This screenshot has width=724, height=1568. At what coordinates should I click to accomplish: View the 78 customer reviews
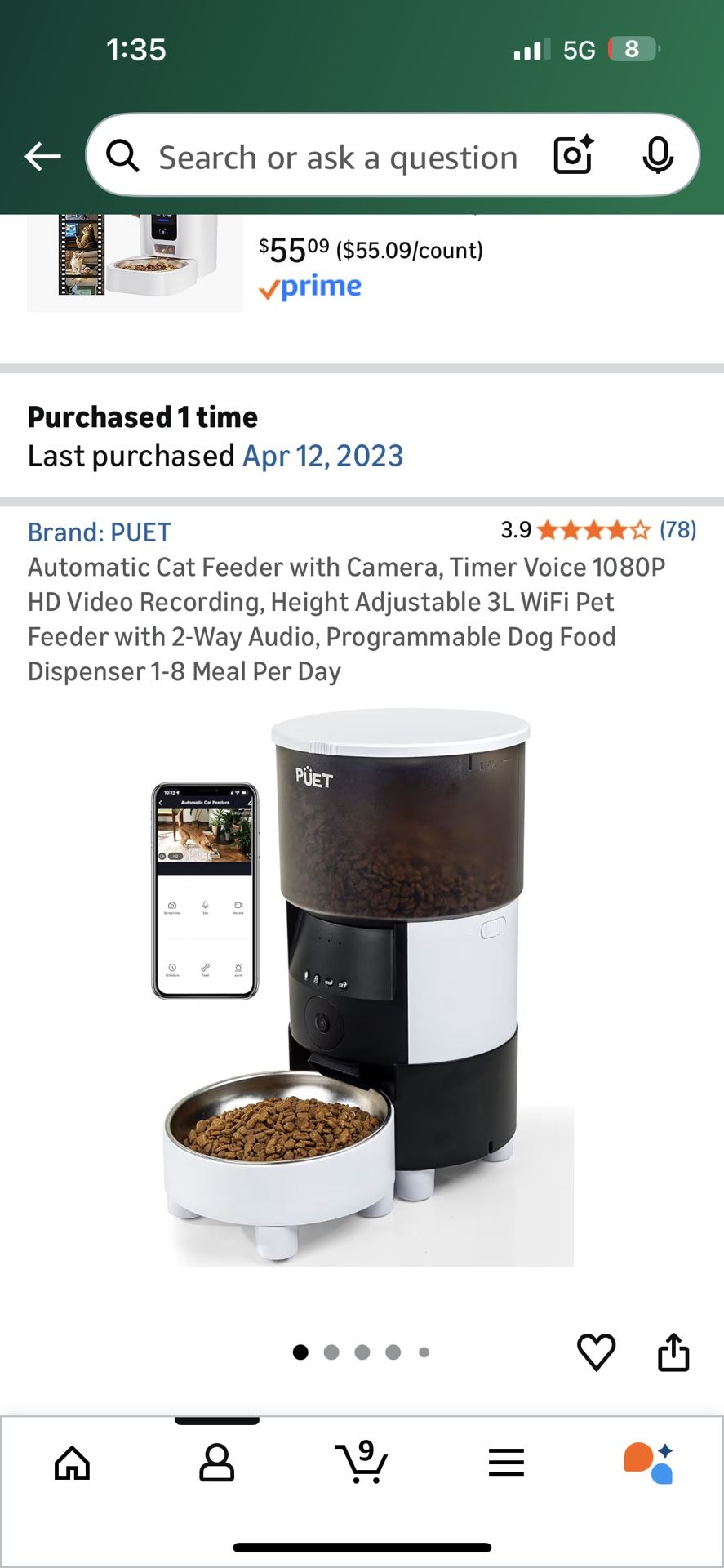pos(678,531)
